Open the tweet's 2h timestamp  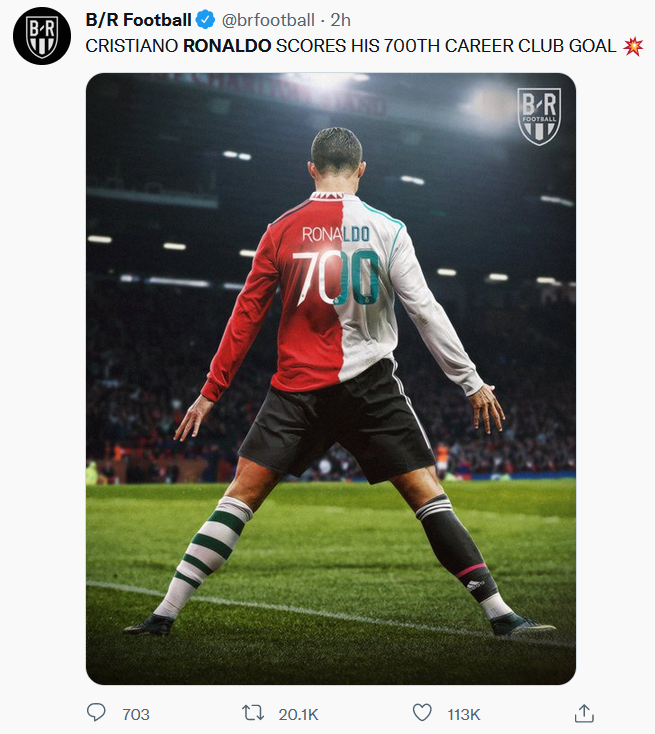coord(341,20)
